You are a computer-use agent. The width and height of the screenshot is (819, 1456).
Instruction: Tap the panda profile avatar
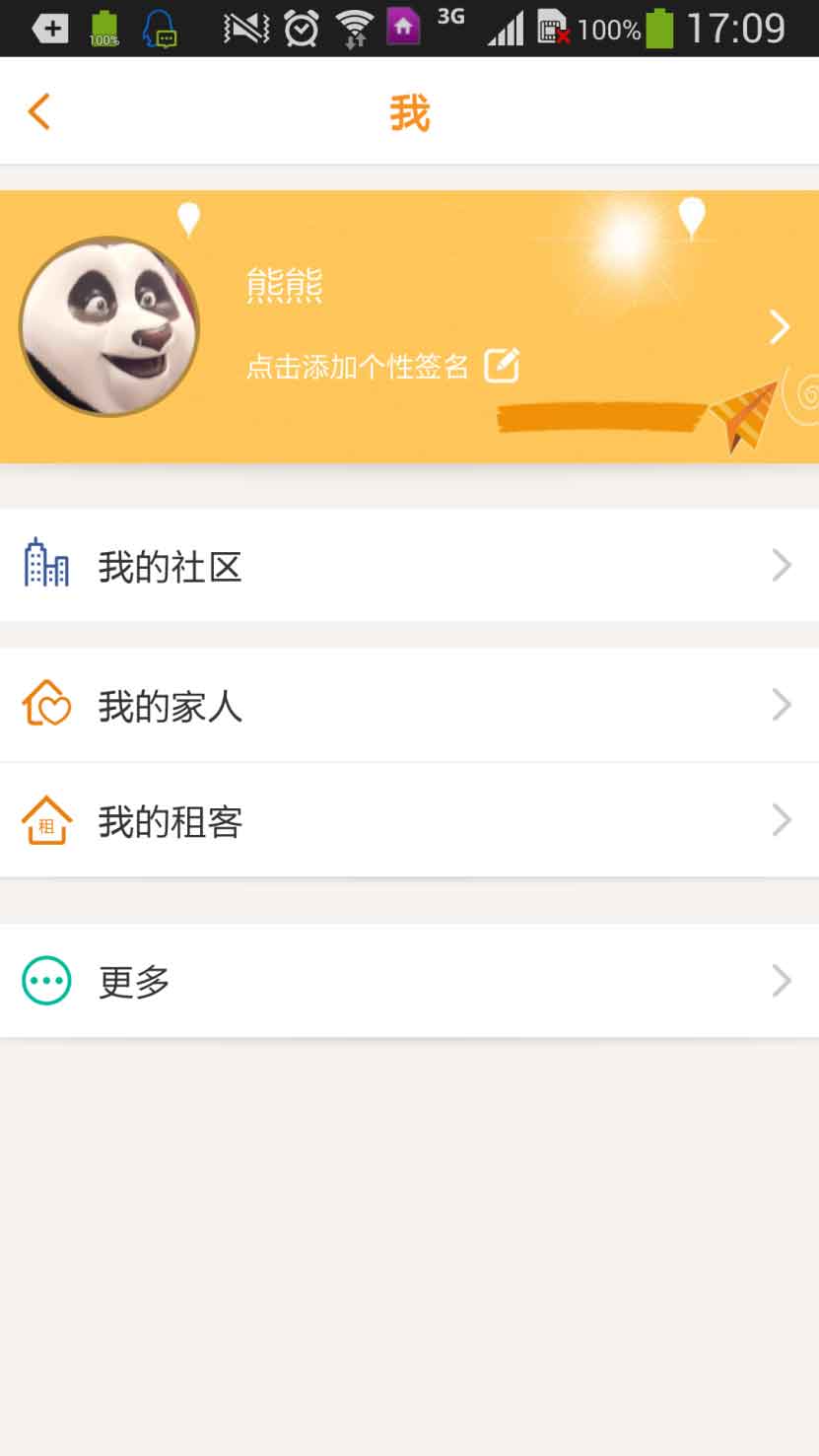click(x=109, y=326)
